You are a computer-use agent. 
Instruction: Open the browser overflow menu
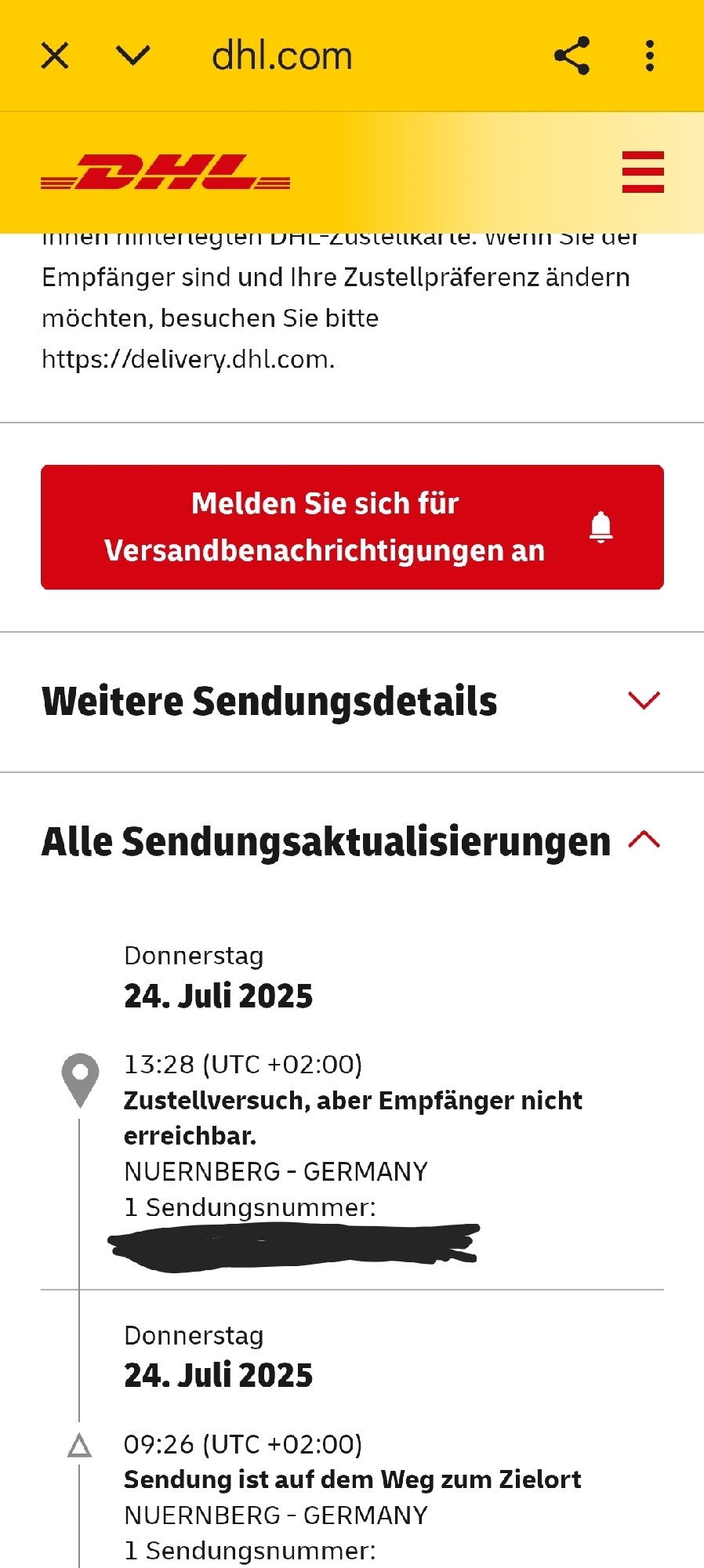649,56
